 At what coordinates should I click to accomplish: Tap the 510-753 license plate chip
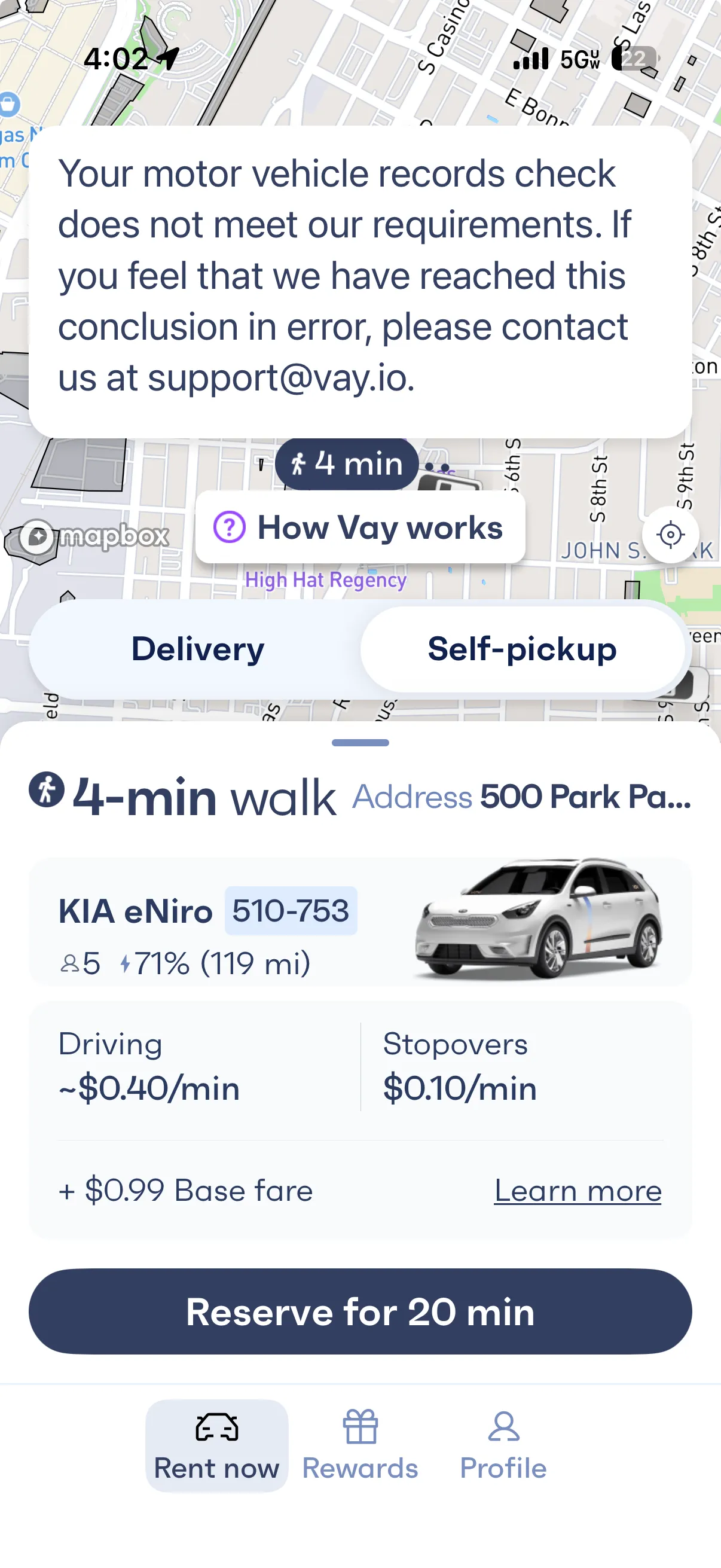[x=290, y=911]
